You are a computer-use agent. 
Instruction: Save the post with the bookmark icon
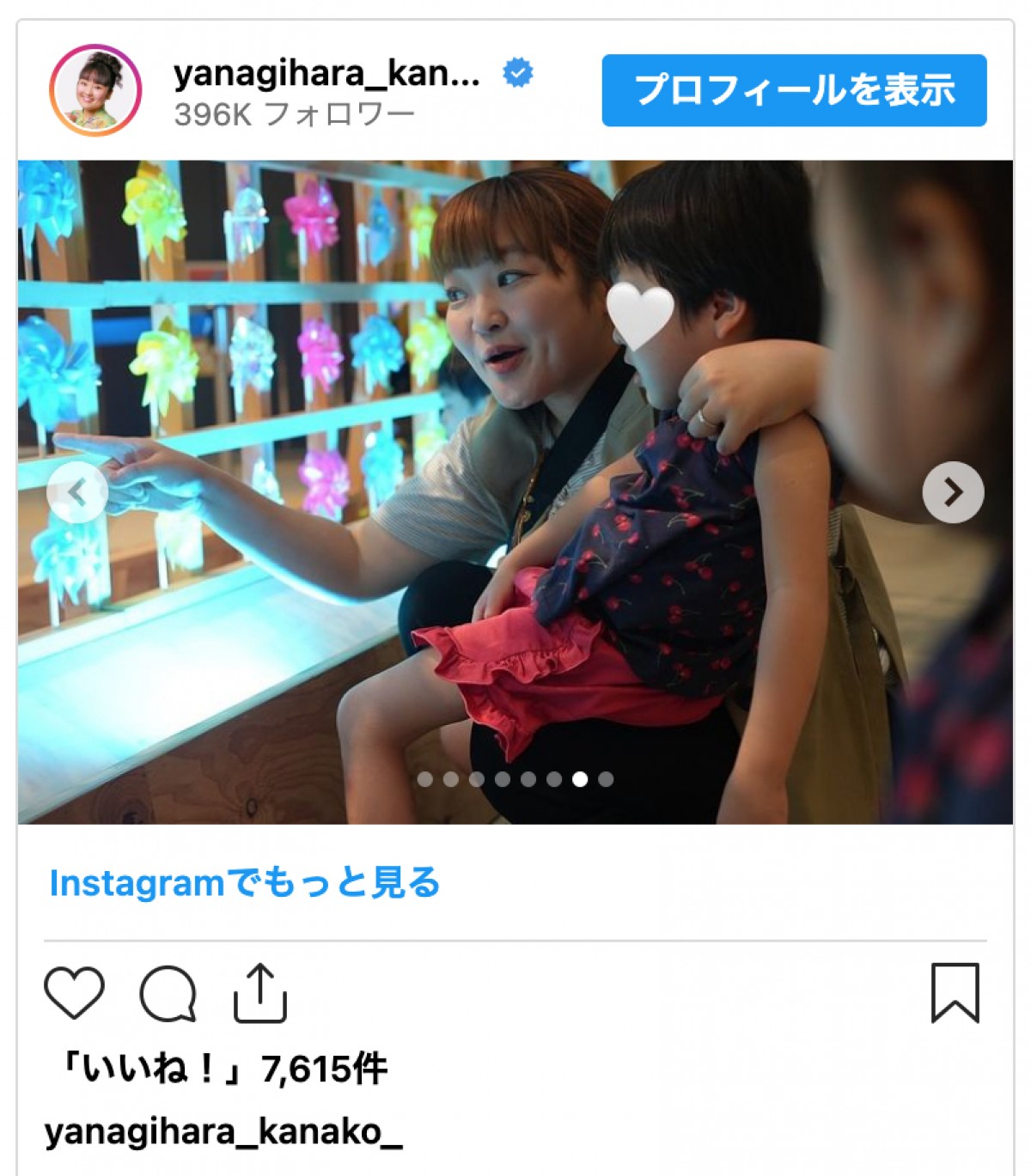pyautogui.click(x=955, y=993)
